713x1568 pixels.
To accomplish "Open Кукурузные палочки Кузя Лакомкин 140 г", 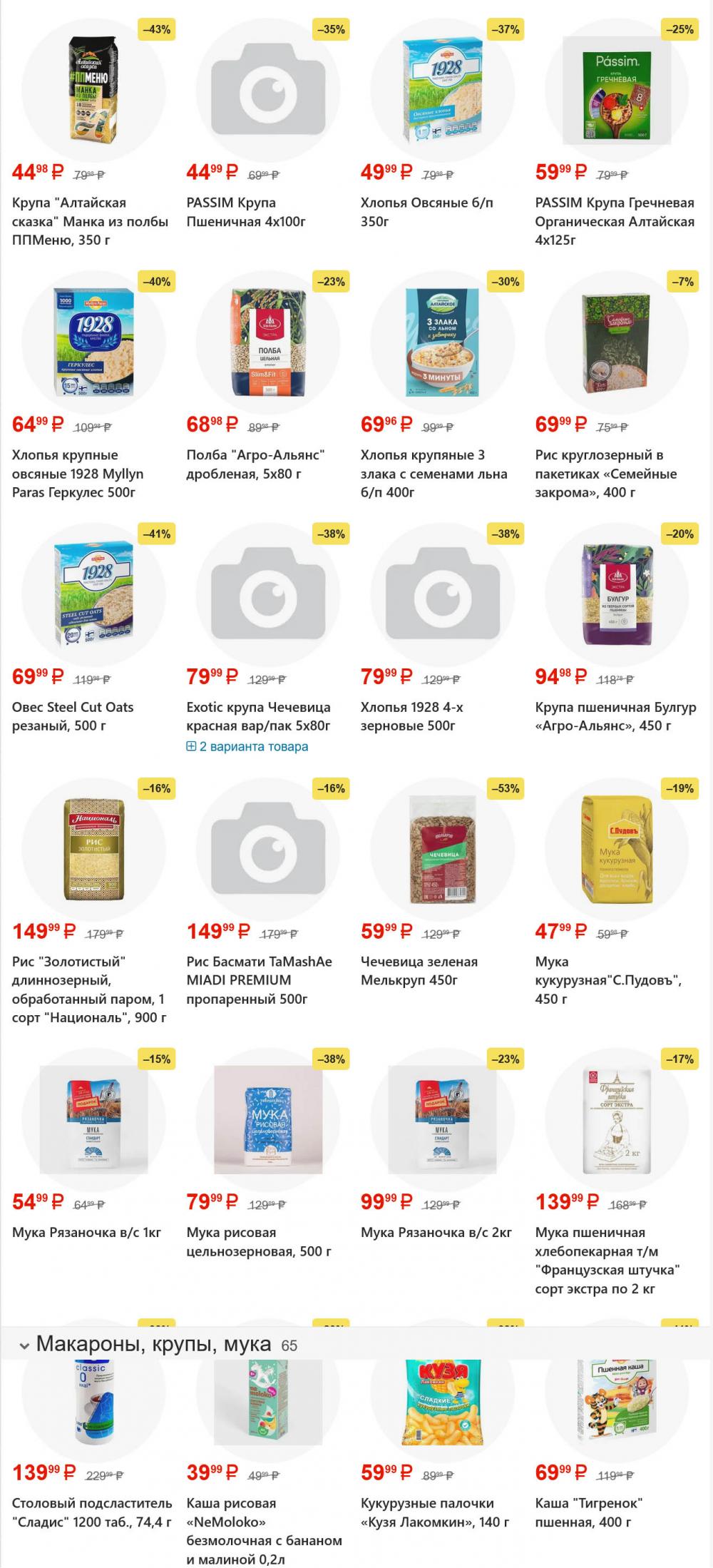I will [434, 1522].
